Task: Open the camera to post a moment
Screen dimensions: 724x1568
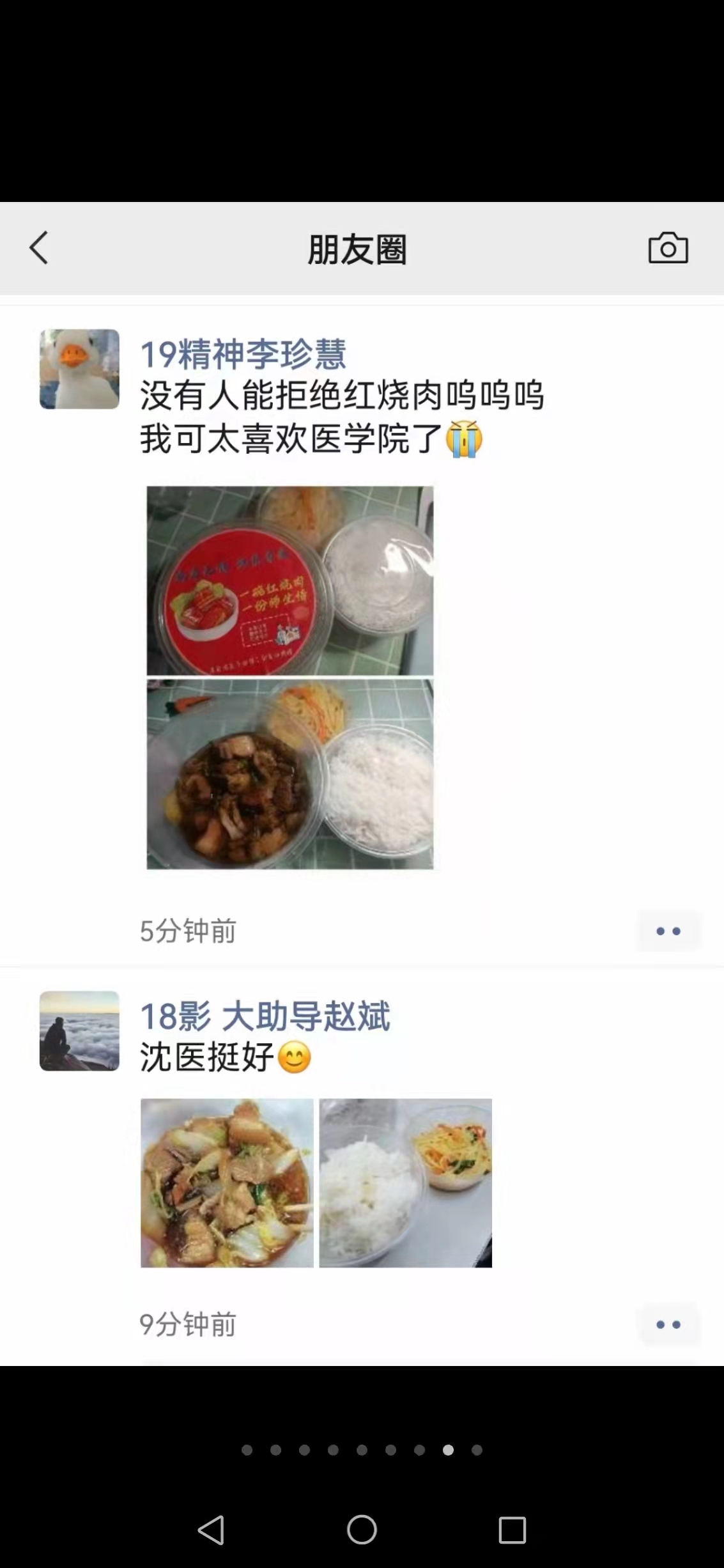Action: point(668,248)
